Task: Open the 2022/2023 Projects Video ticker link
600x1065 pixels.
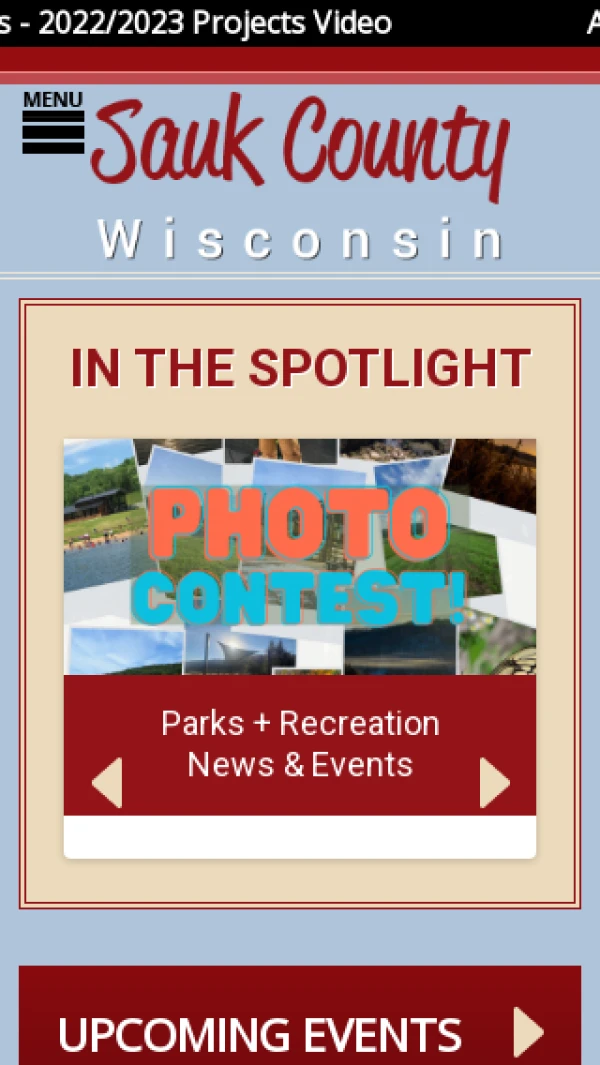Action: click(200, 23)
